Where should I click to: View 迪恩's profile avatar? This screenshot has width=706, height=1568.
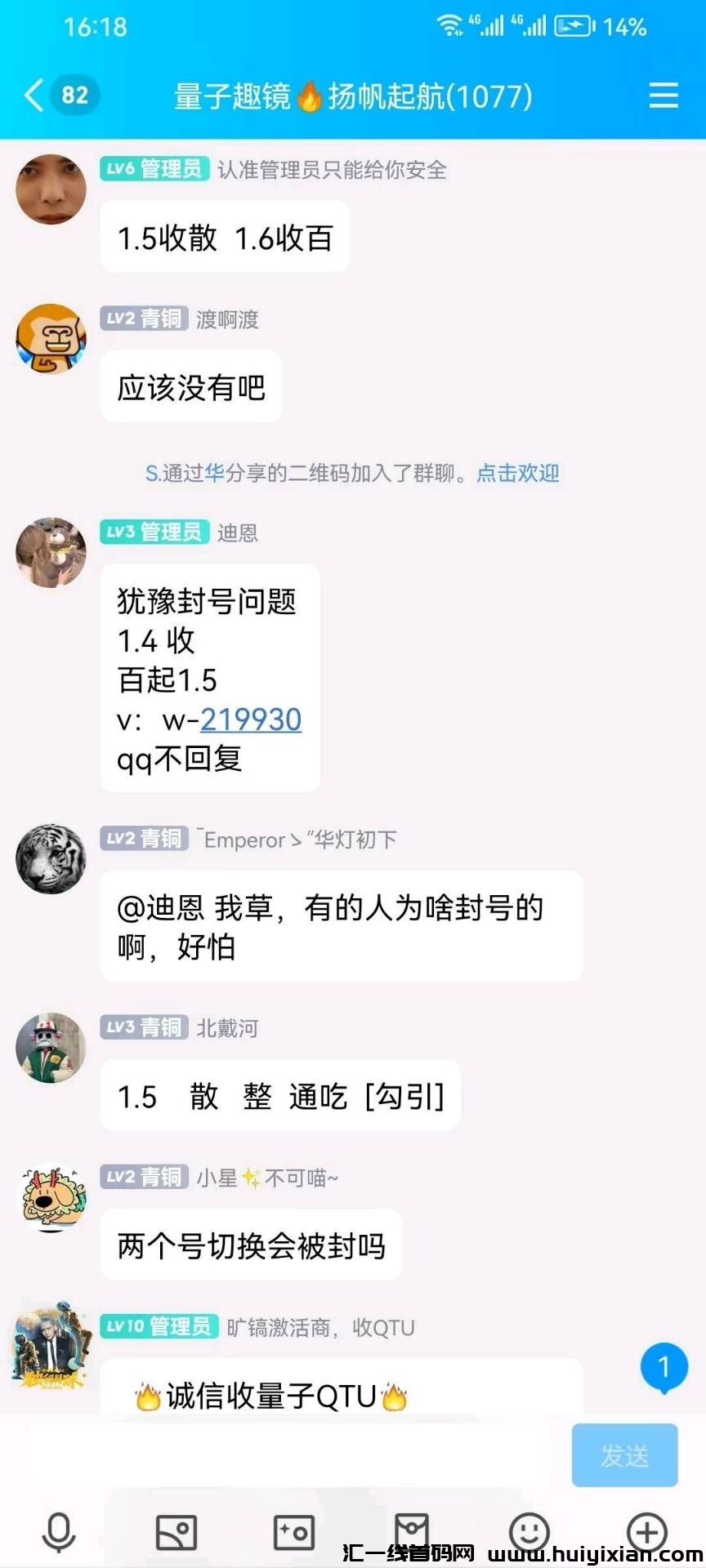tap(51, 553)
